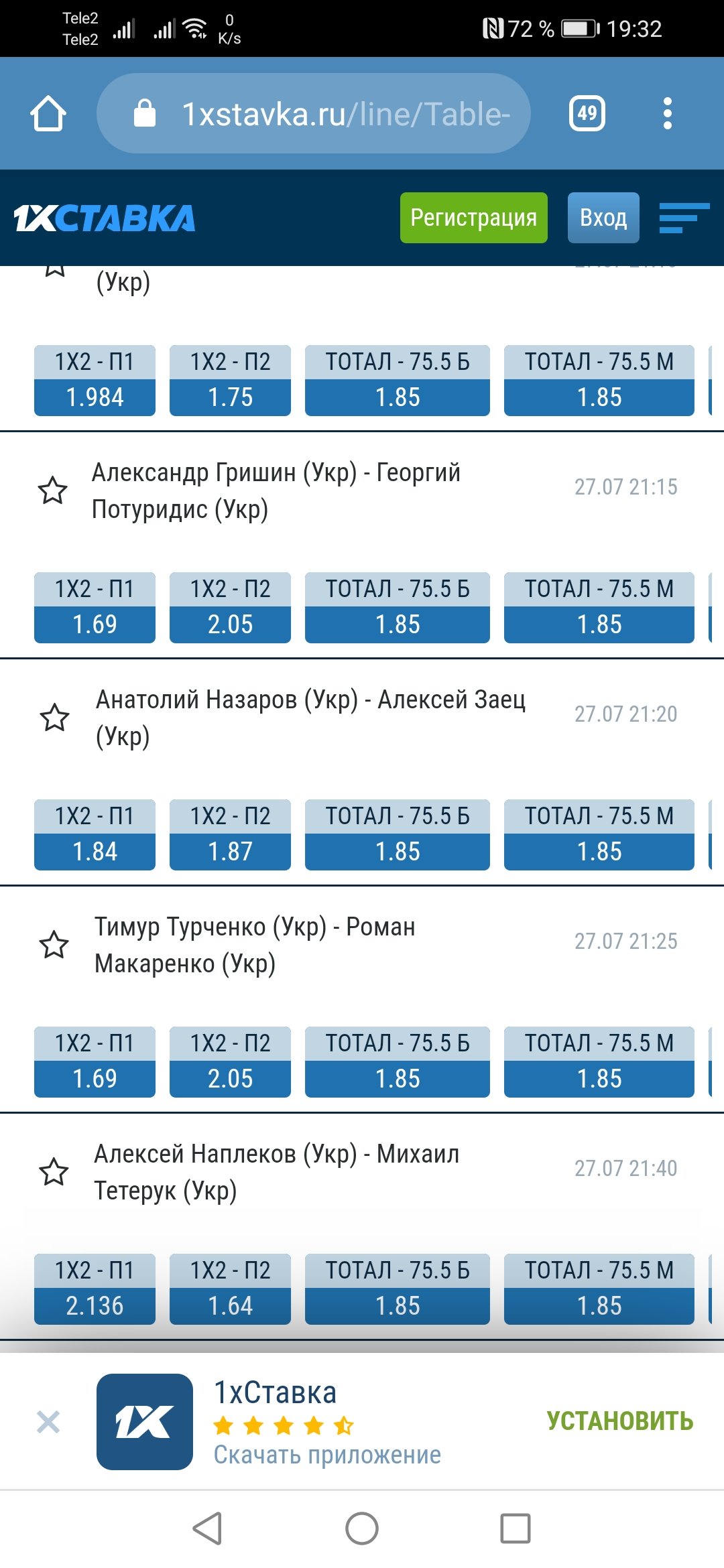
Task: Open the browser tab switcher
Action: coord(587,113)
